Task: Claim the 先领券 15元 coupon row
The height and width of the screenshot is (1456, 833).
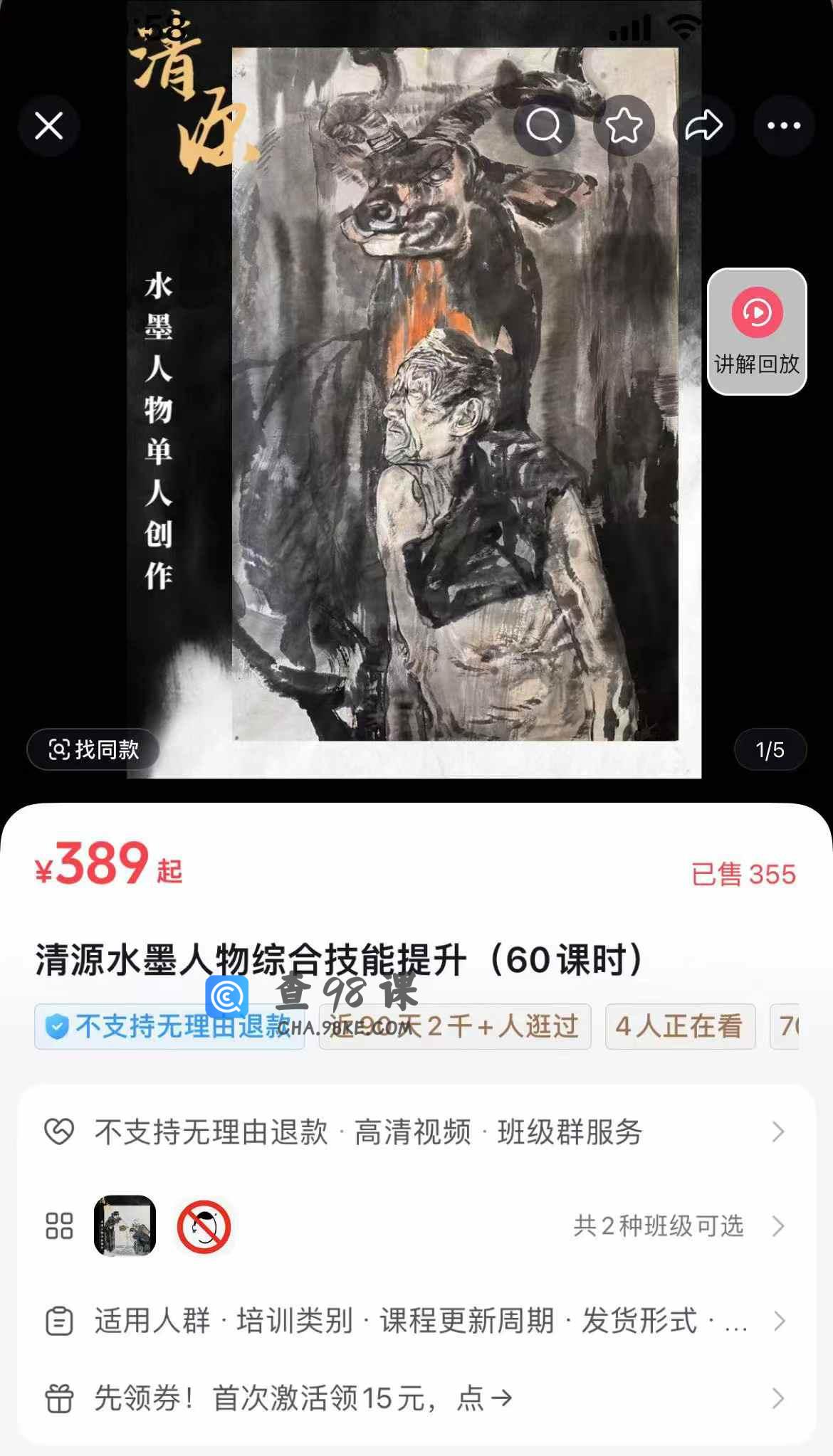Action: tap(416, 1398)
